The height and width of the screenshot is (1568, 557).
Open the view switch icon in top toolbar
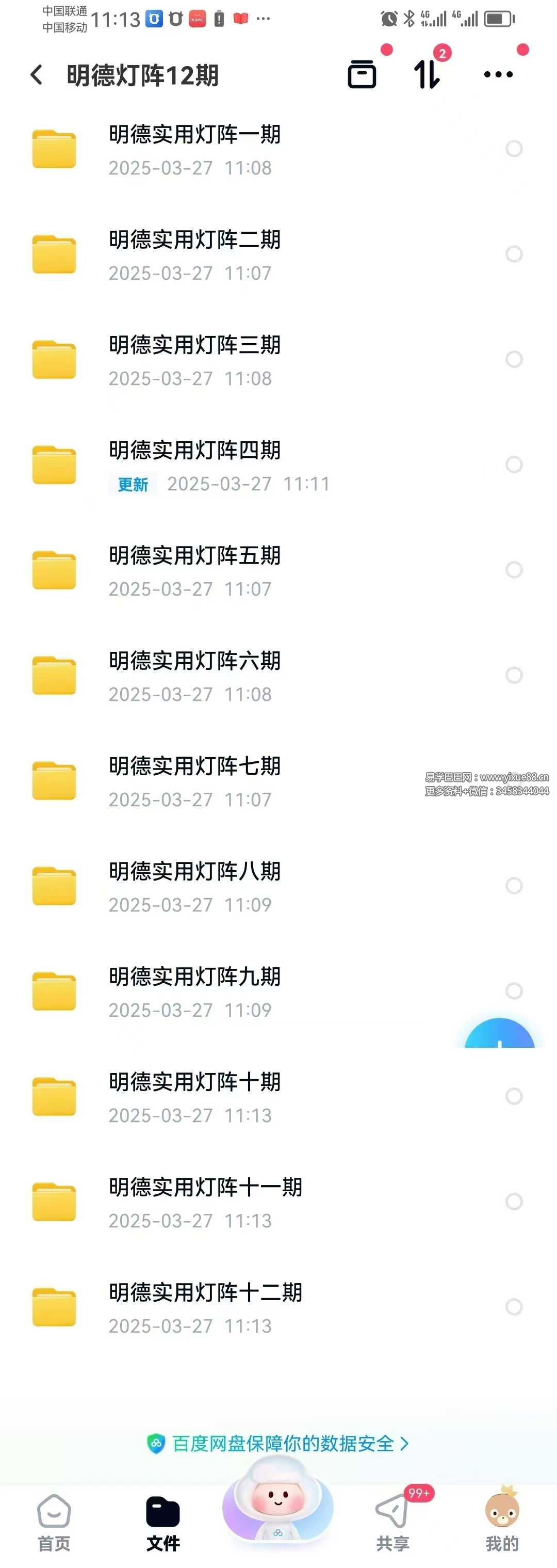click(x=363, y=74)
